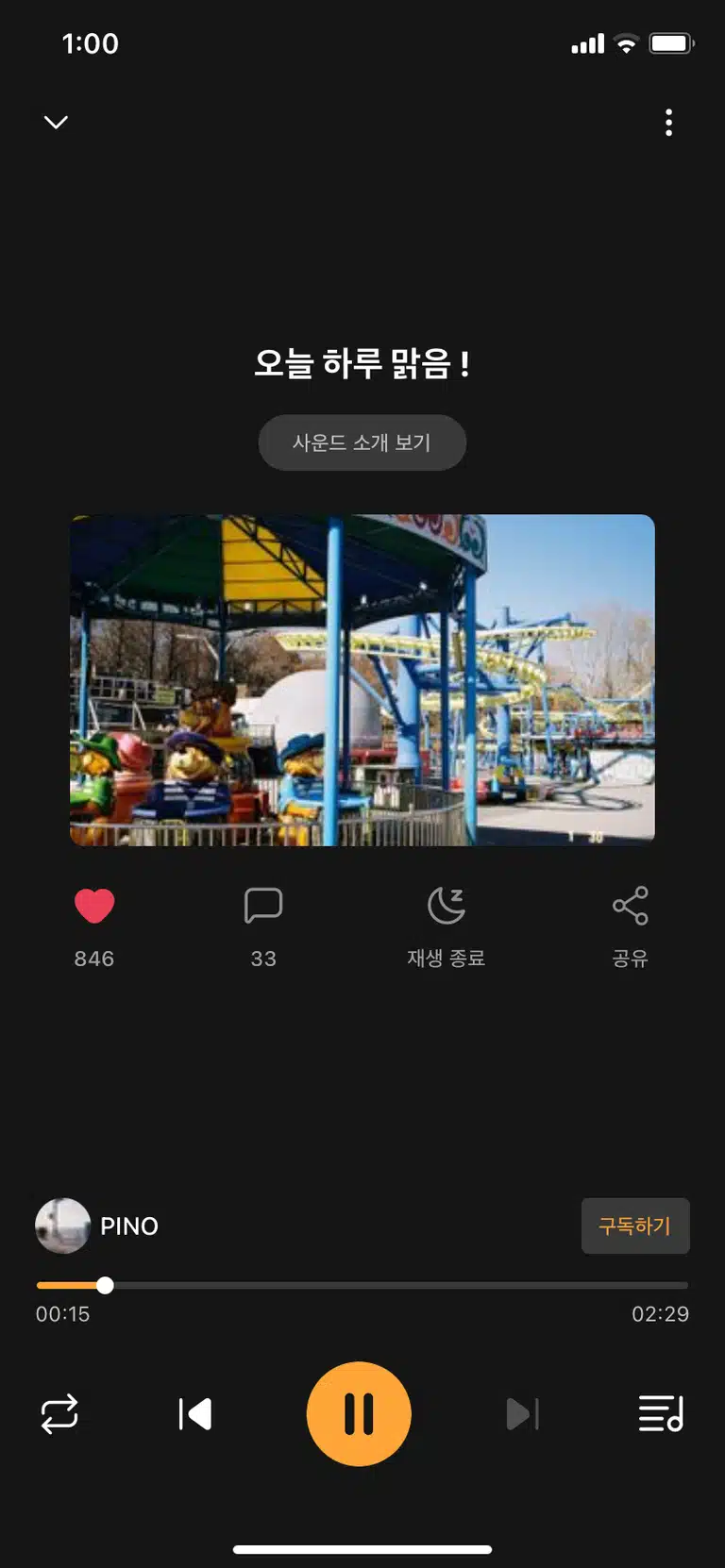
Task: Tap the playback progress slider
Action: pos(362,1285)
